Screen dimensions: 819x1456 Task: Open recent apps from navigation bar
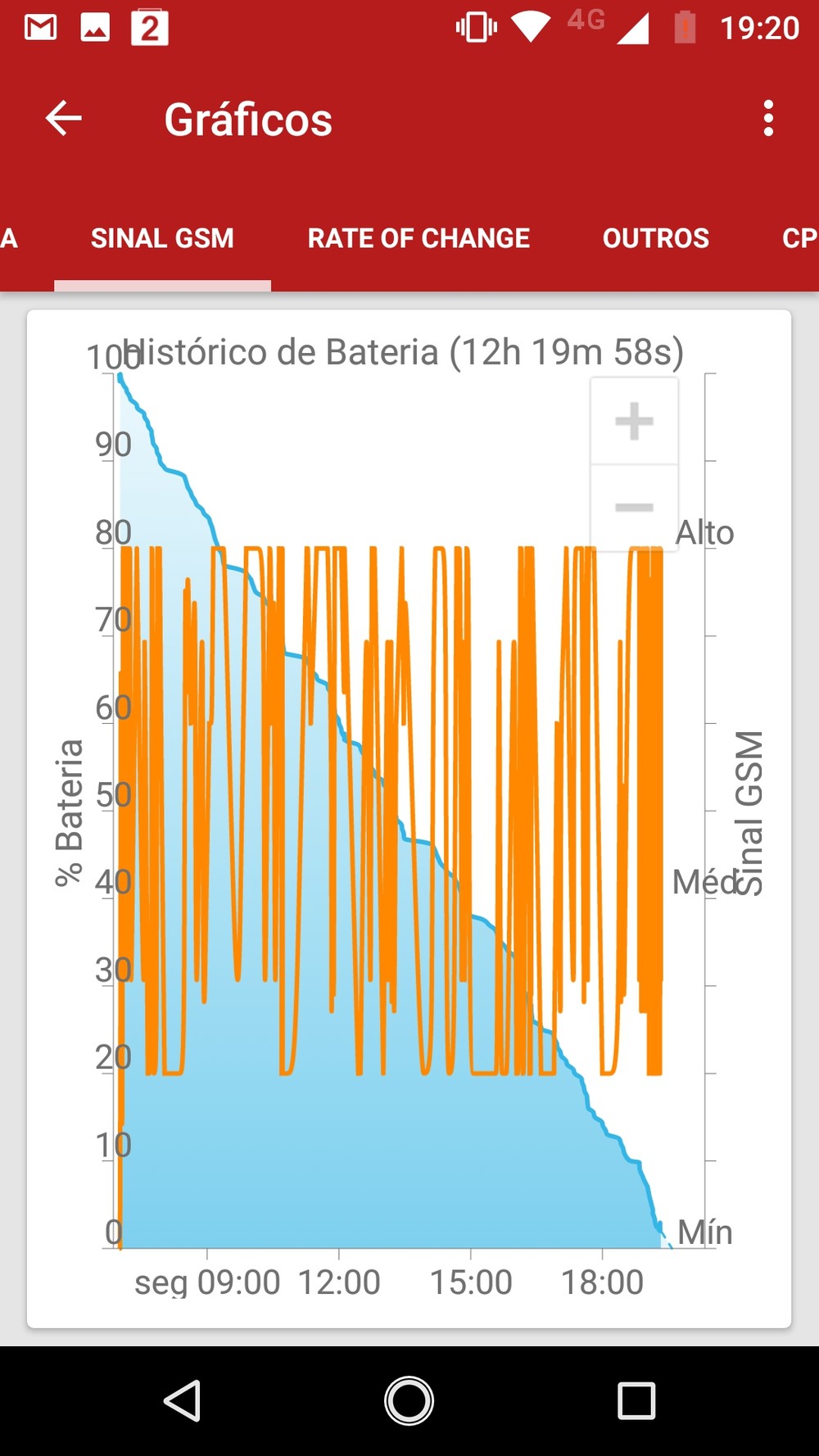(636, 1400)
